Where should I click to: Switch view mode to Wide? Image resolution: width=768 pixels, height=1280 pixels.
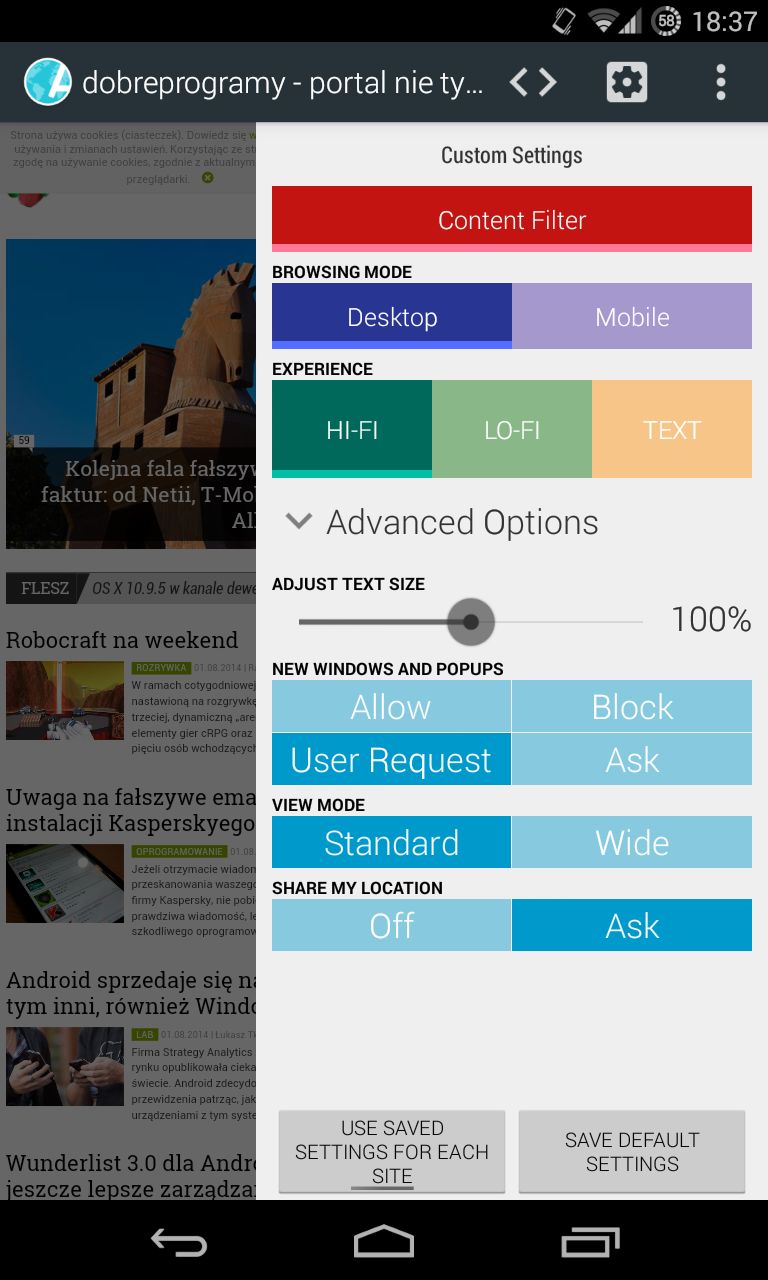[632, 842]
